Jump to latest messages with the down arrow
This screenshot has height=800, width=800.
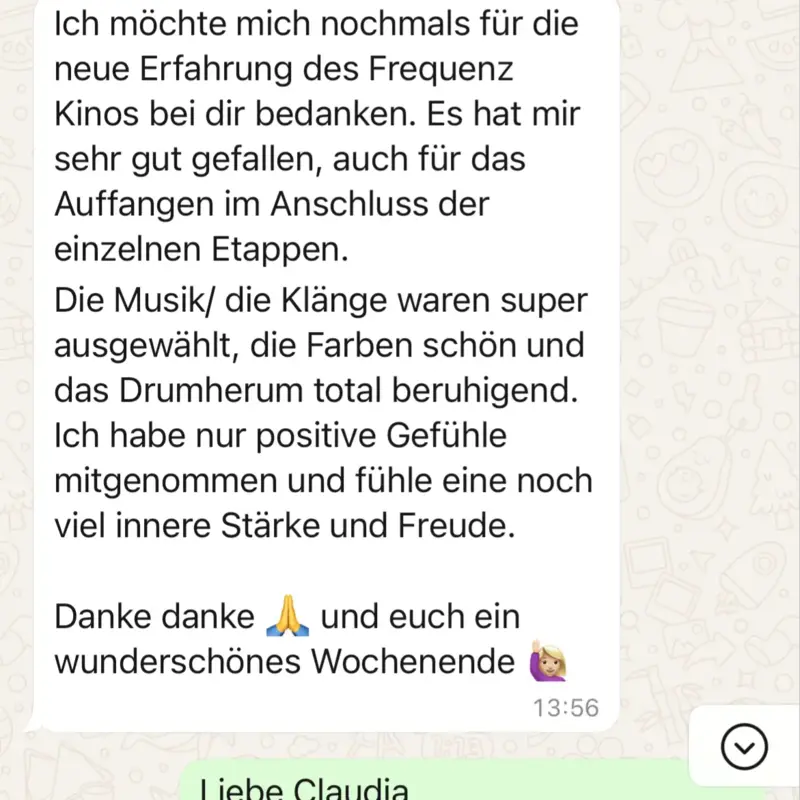[x=744, y=745]
